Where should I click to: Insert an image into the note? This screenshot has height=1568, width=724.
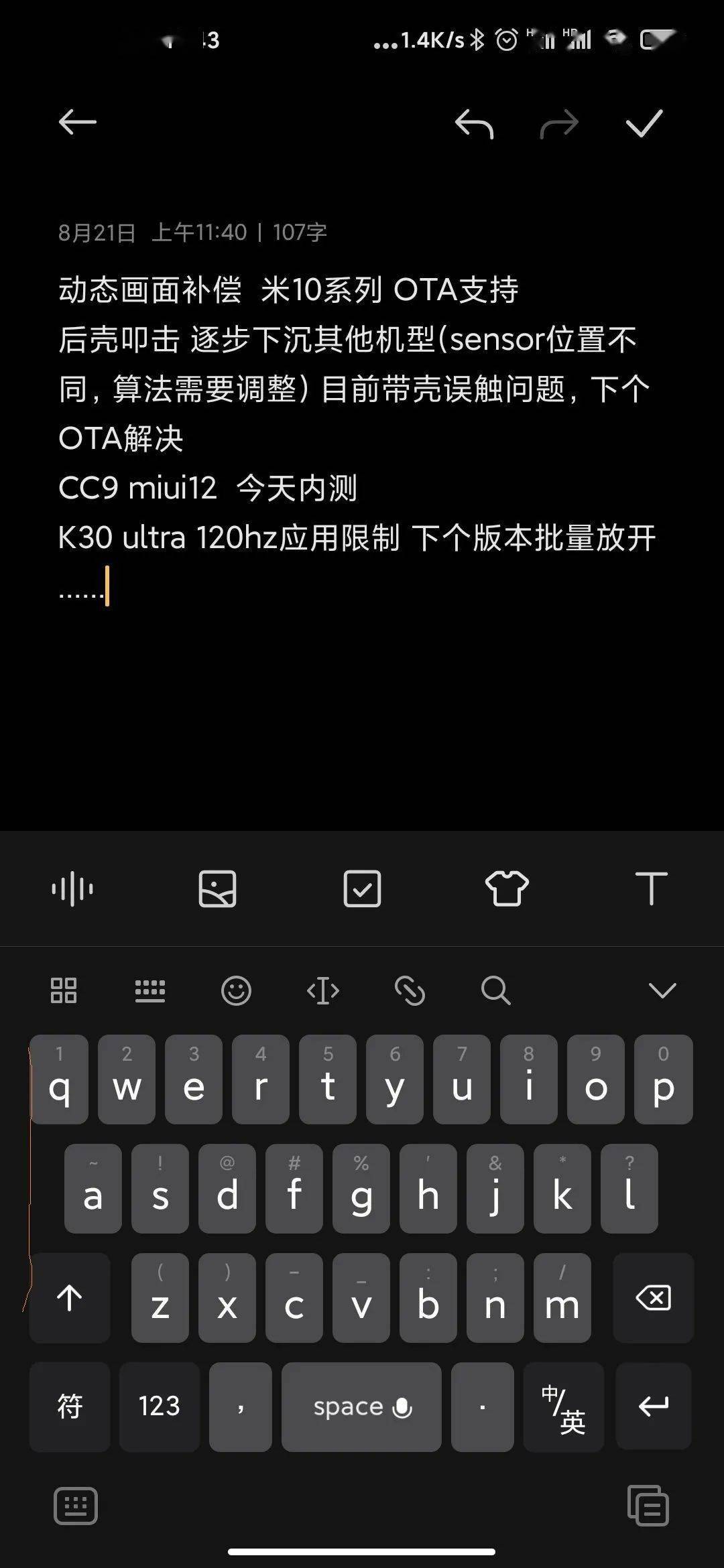[217, 889]
